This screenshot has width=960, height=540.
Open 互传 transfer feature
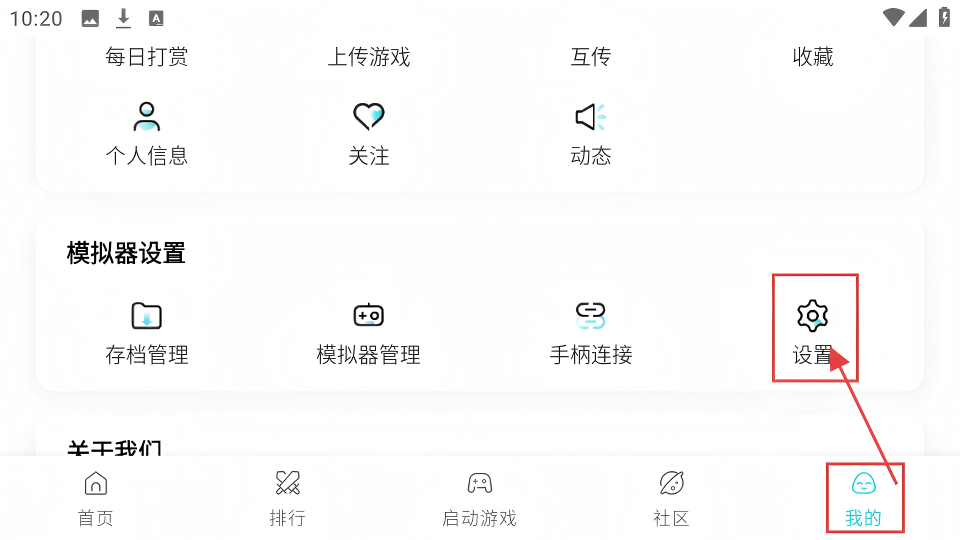click(590, 57)
